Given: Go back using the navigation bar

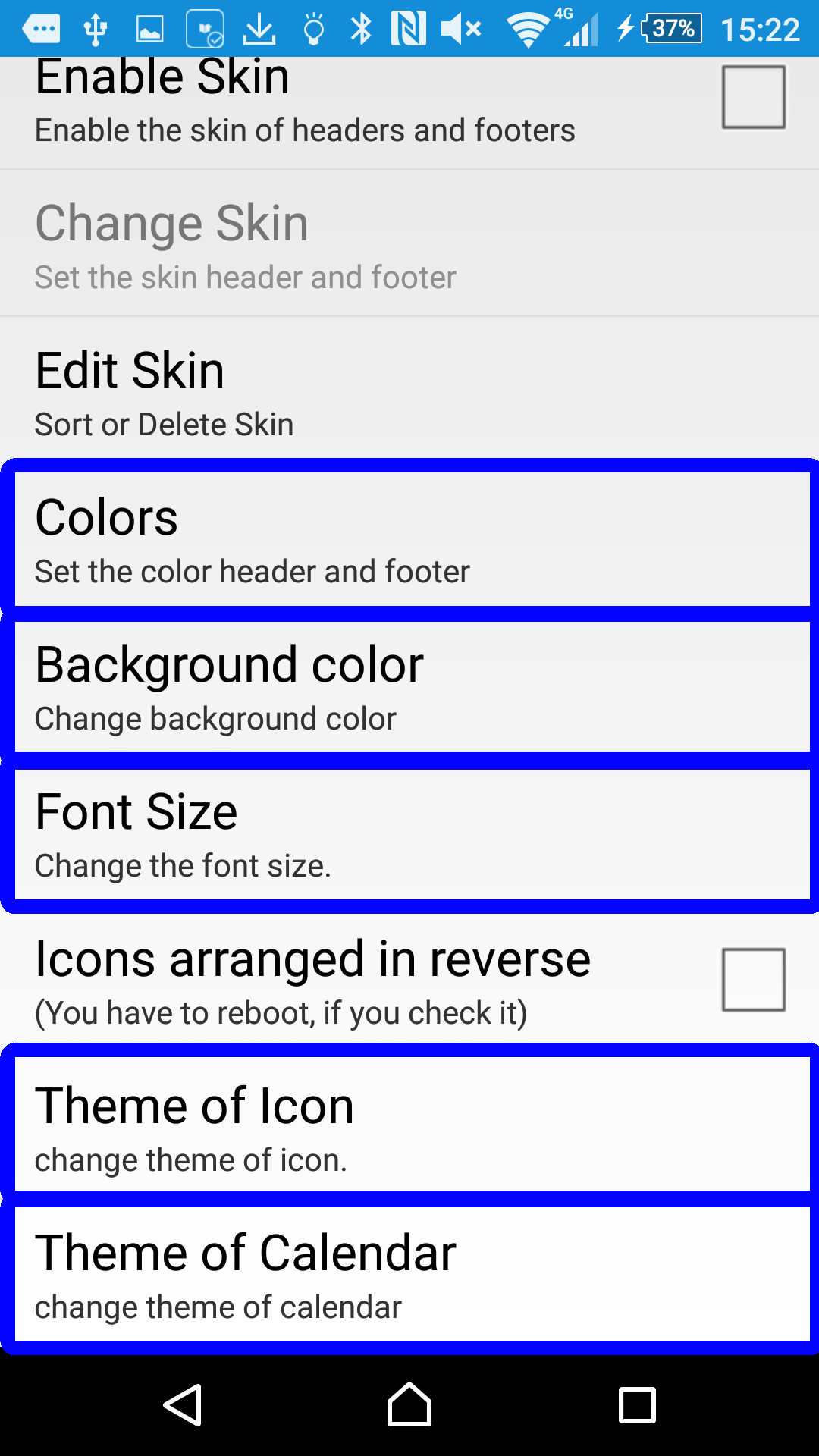Looking at the screenshot, I should click(183, 1405).
